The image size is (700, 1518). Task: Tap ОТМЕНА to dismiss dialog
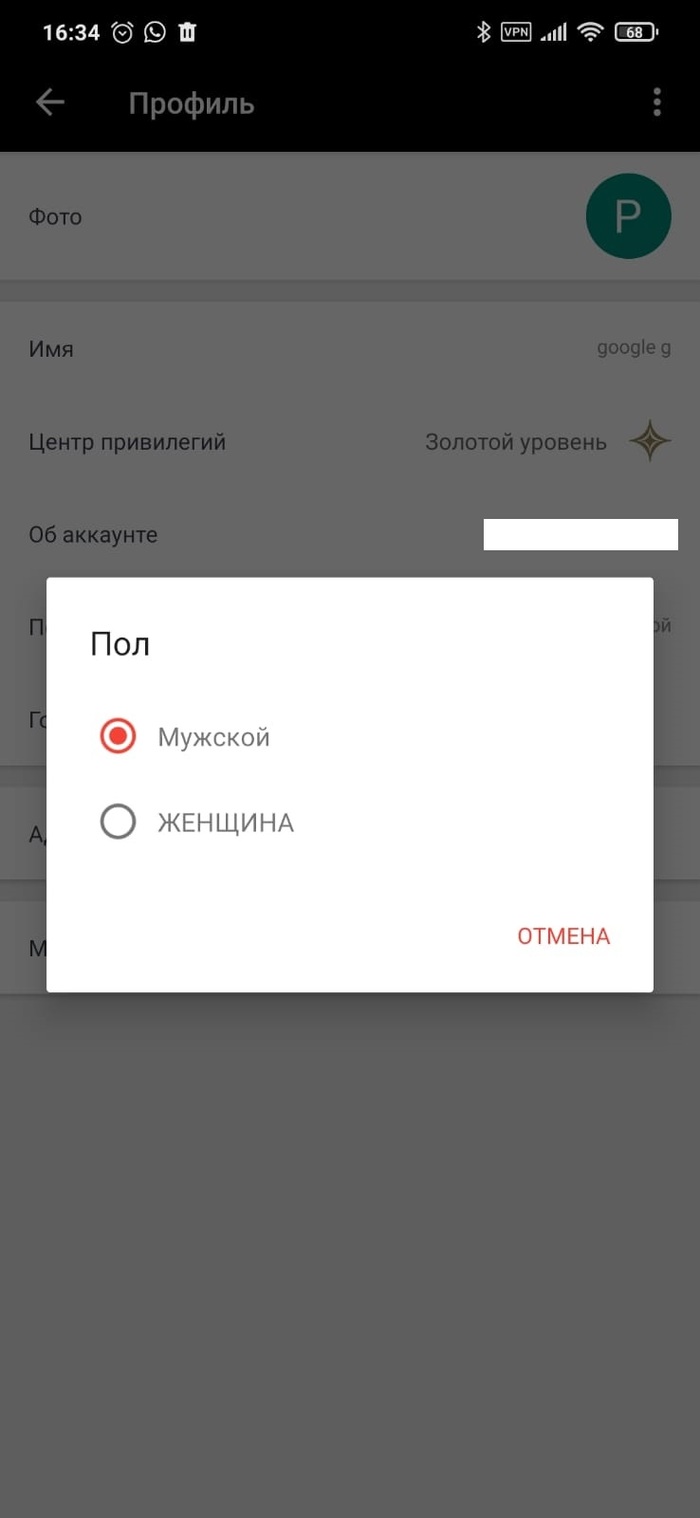(x=563, y=936)
